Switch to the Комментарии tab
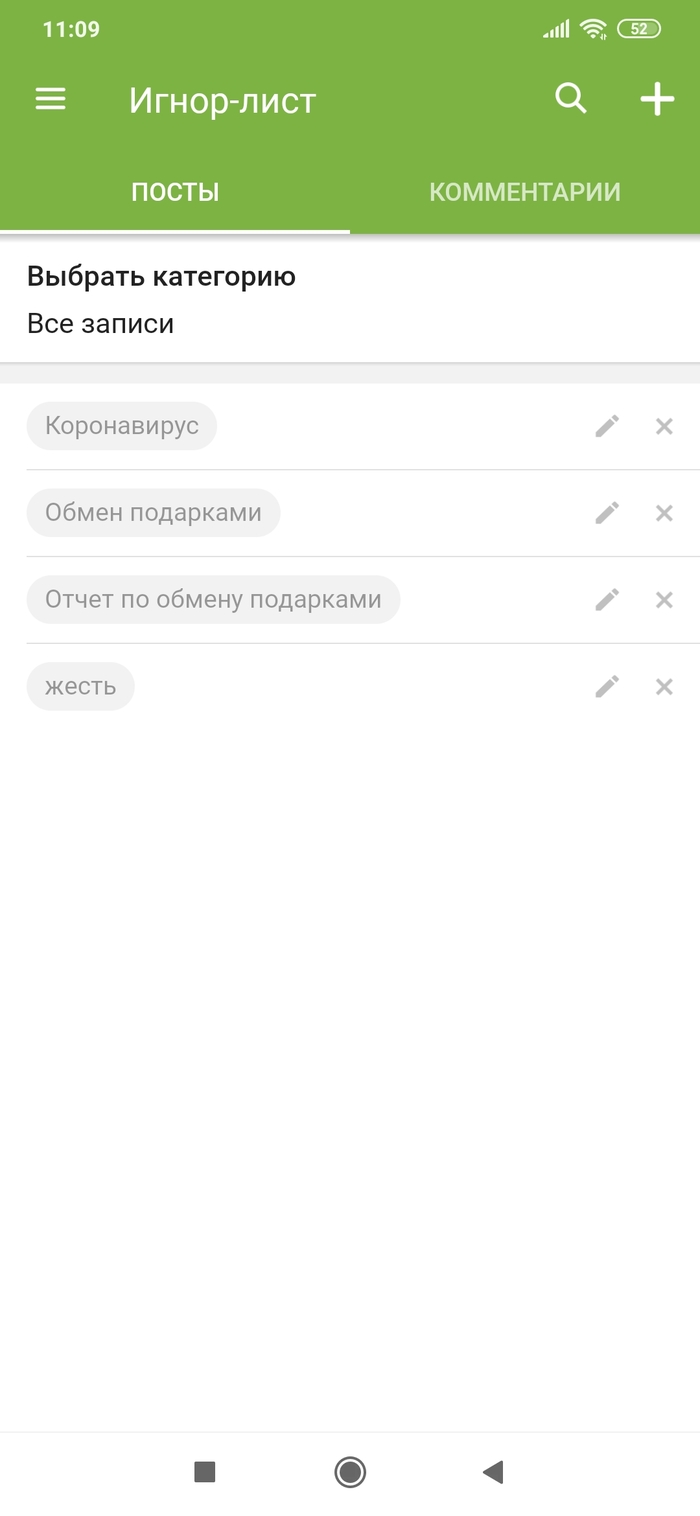This screenshot has width=700, height=1516. (525, 192)
